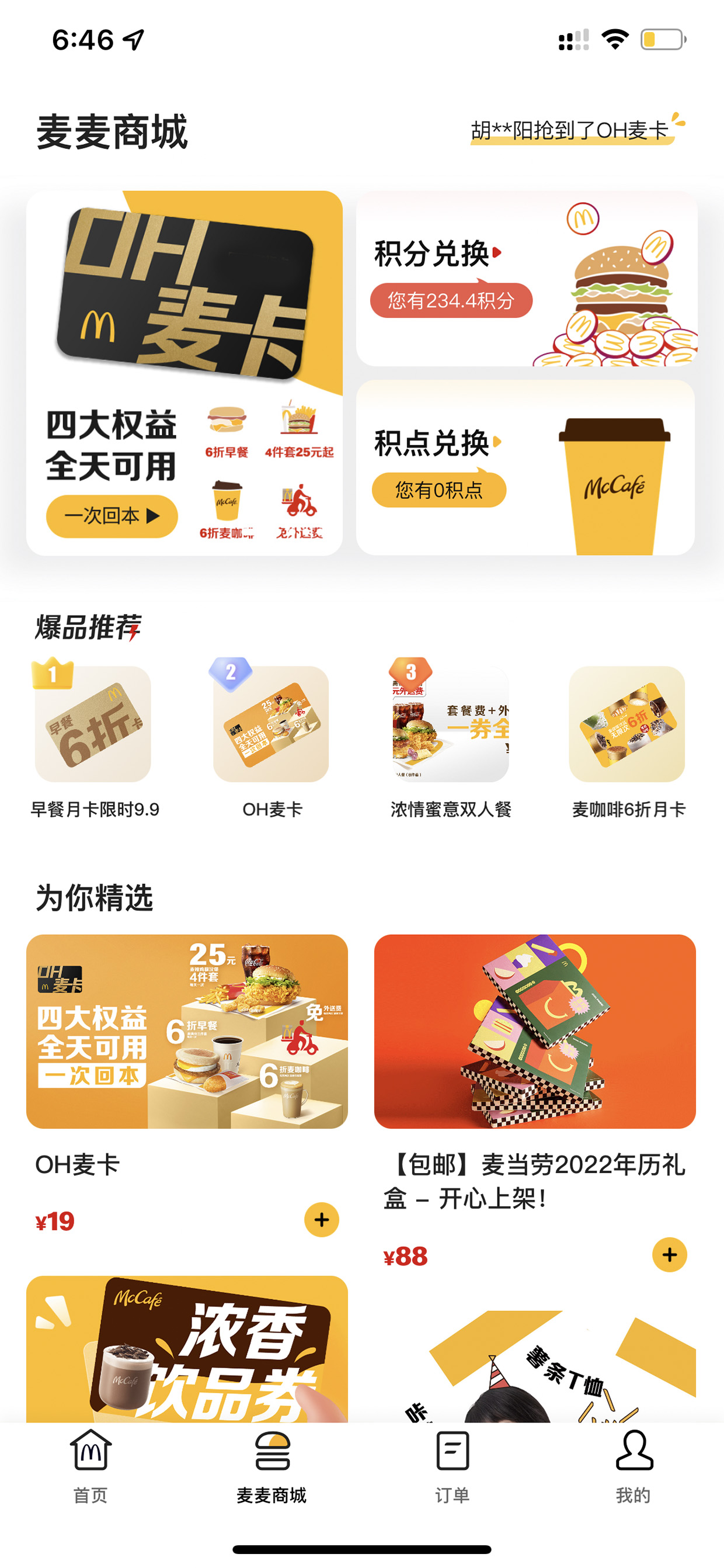This screenshot has width=724, height=1568.
Task: Open 麦咖啡6折月卡 item
Action: [627, 740]
